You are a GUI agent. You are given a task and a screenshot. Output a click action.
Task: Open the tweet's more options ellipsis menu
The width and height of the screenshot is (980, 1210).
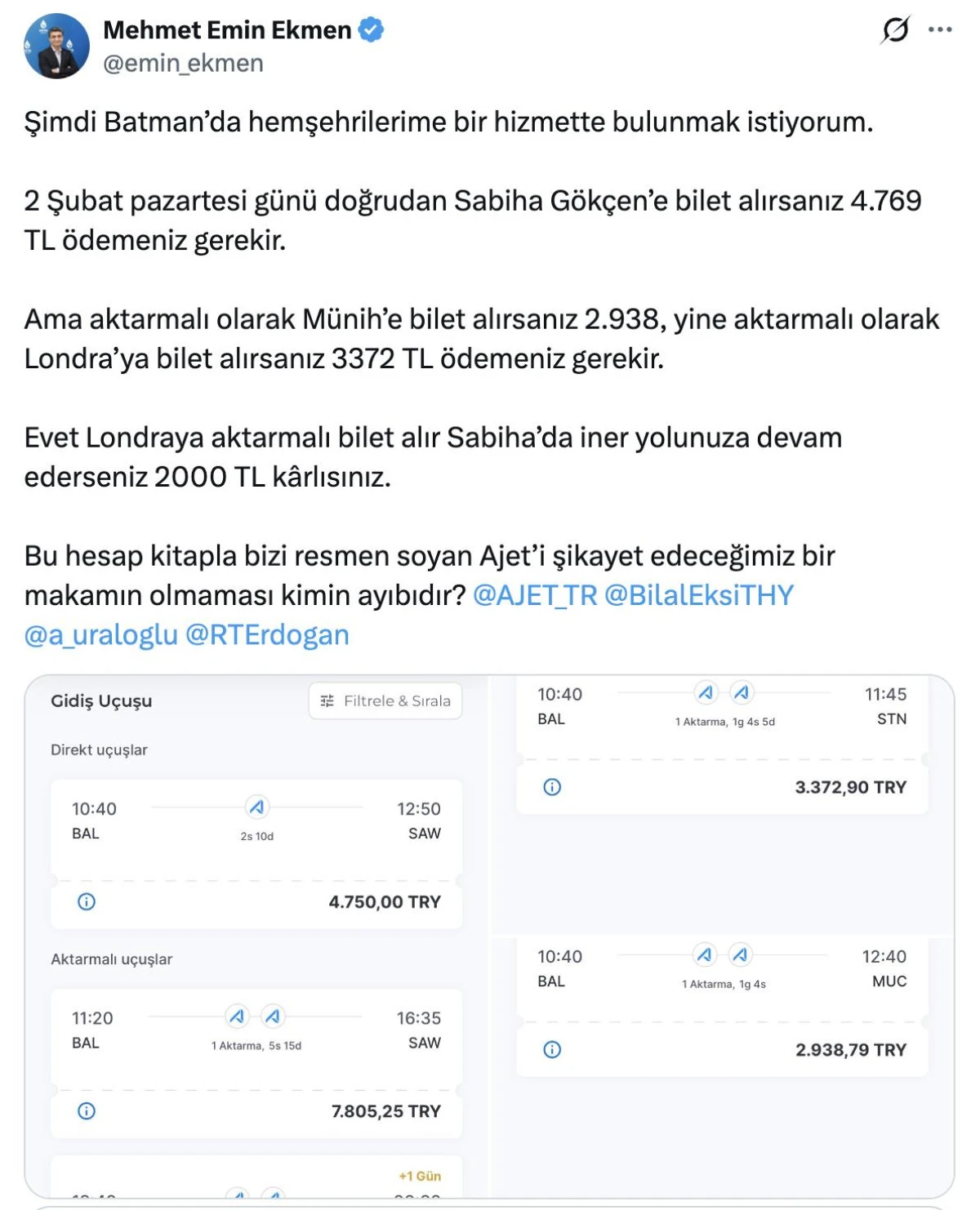point(941,30)
